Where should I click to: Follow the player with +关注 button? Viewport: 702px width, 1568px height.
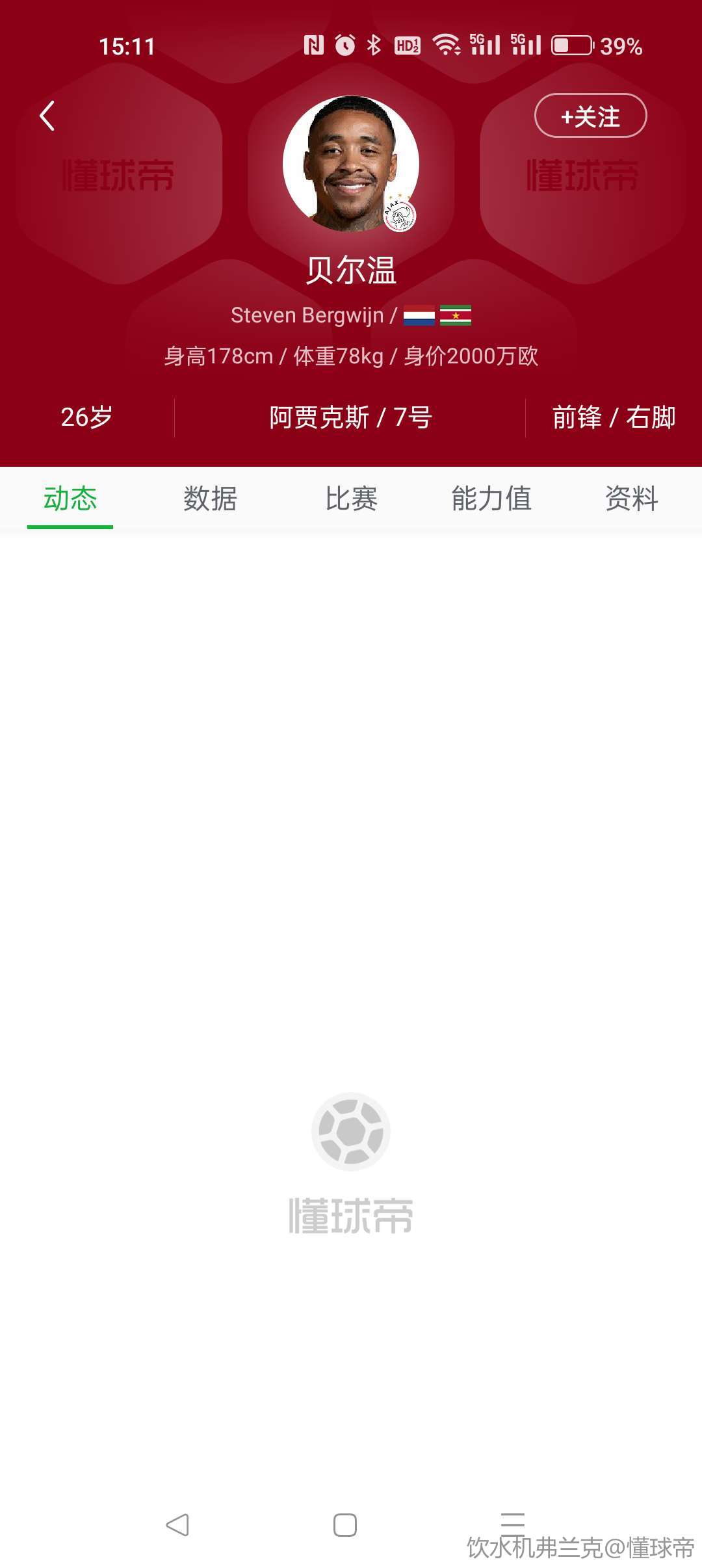pos(590,116)
